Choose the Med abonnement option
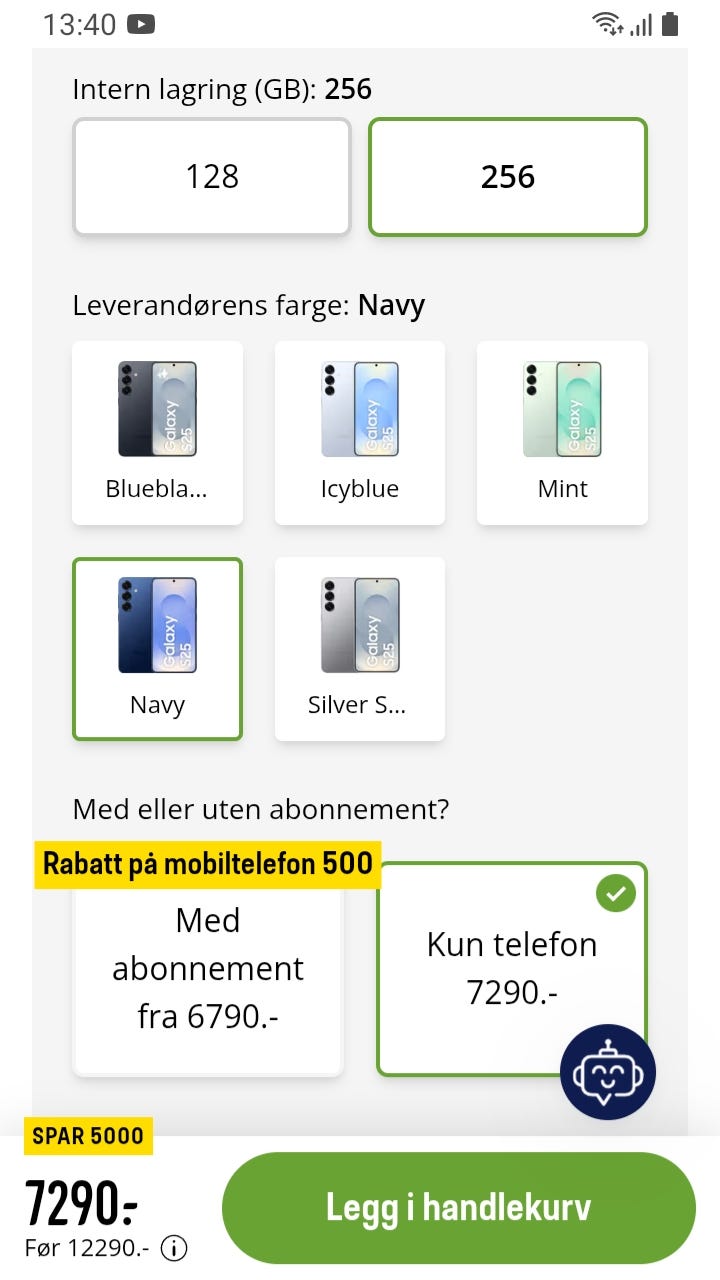The height and width of the screenshot is (1280, 720). (x=207, y=968)
